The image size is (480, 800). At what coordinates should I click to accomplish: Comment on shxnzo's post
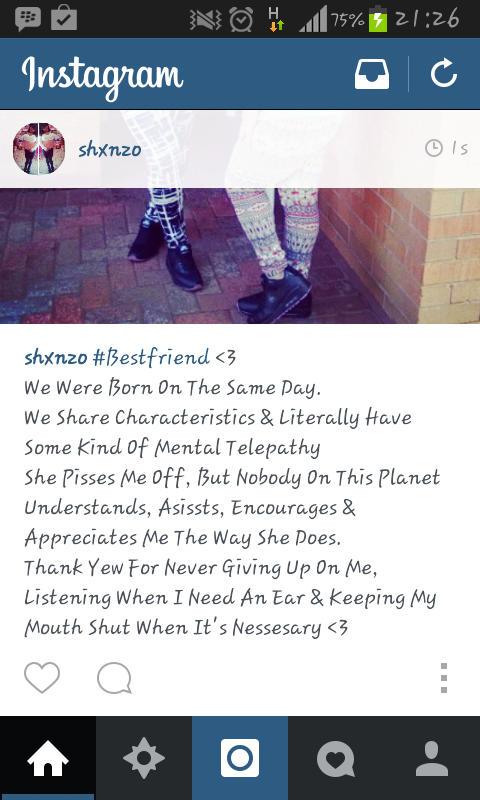114,678
